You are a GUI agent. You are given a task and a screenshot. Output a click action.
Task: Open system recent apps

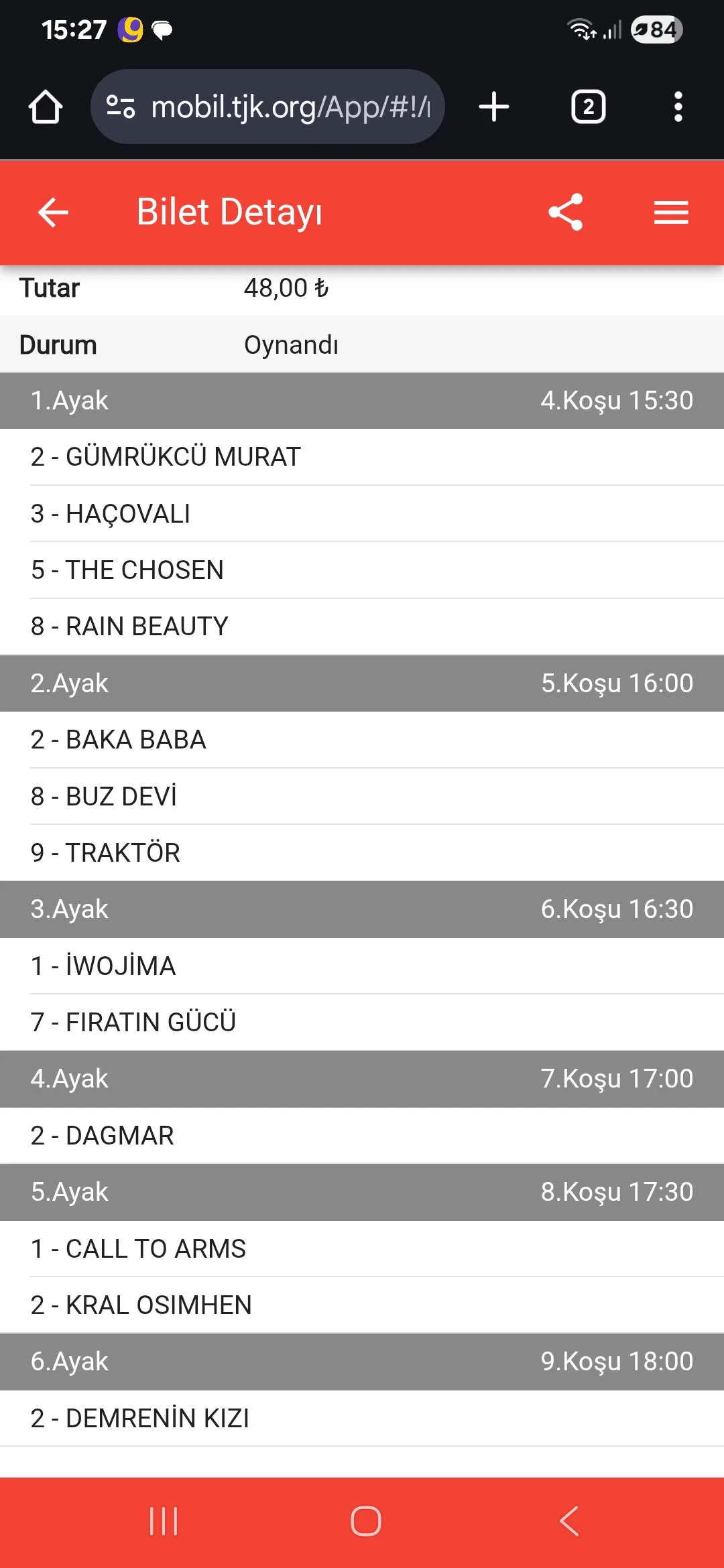tap(164, 1521)
